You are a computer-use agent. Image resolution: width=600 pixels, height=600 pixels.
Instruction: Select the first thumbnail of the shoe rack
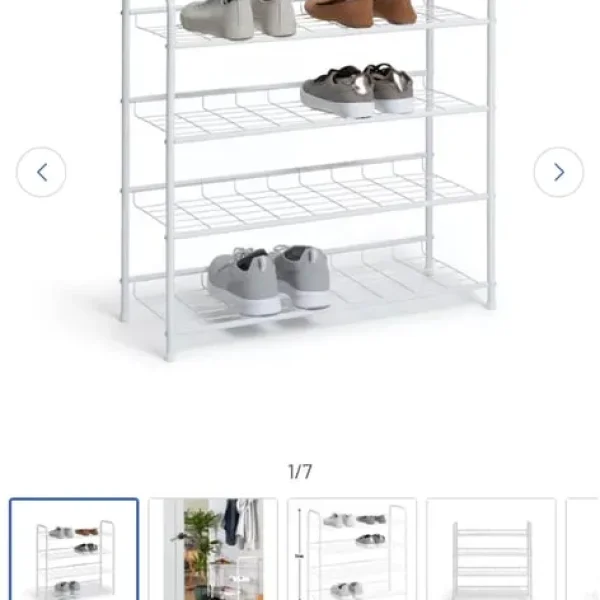(x=74, y=549)
